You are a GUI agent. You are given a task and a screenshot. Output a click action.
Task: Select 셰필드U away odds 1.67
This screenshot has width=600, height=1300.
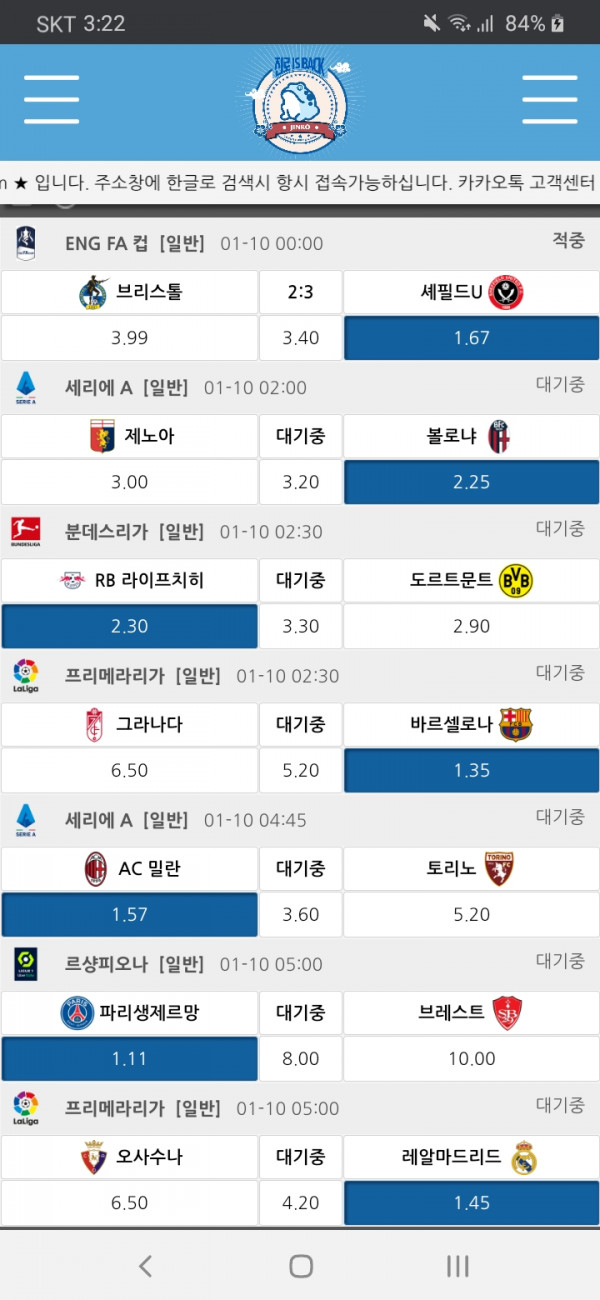[471, 338]
